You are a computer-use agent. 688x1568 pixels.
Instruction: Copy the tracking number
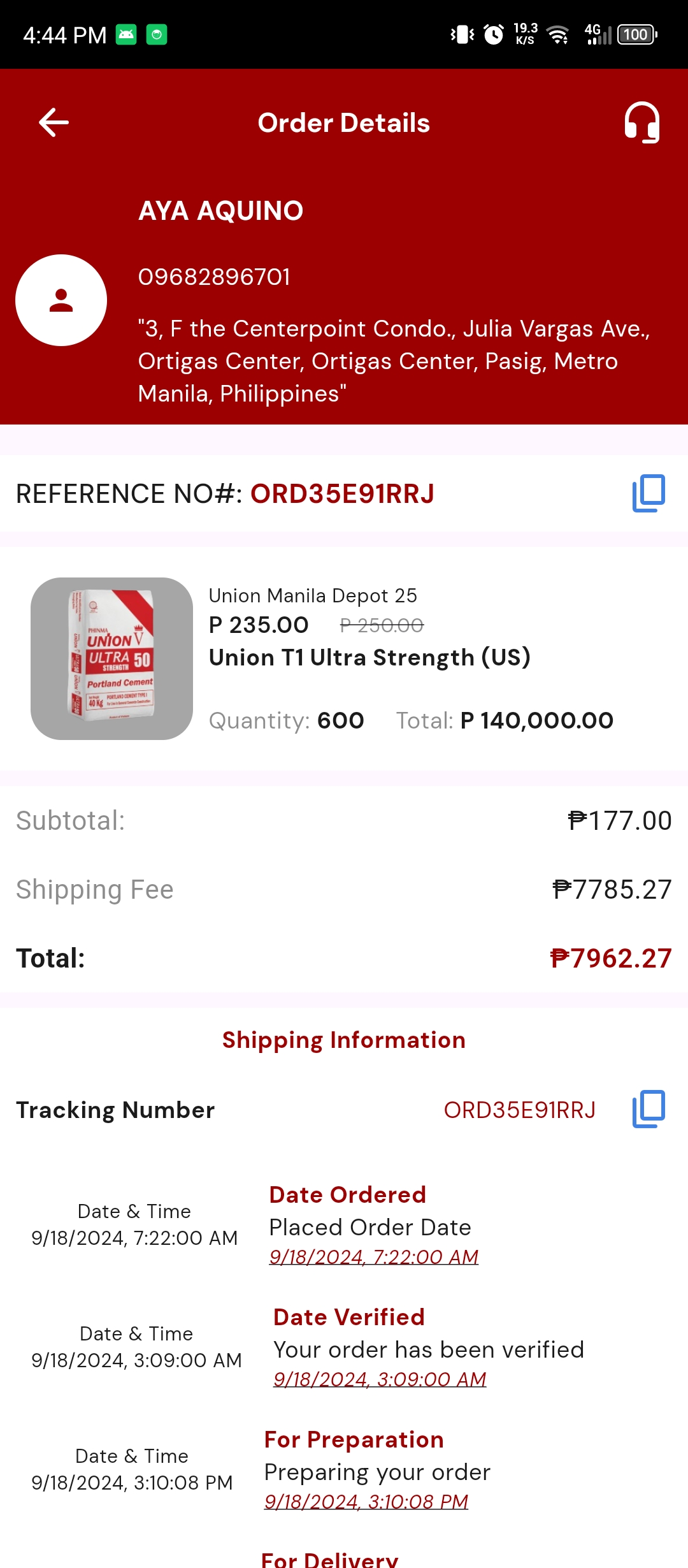pos(649,1109)
